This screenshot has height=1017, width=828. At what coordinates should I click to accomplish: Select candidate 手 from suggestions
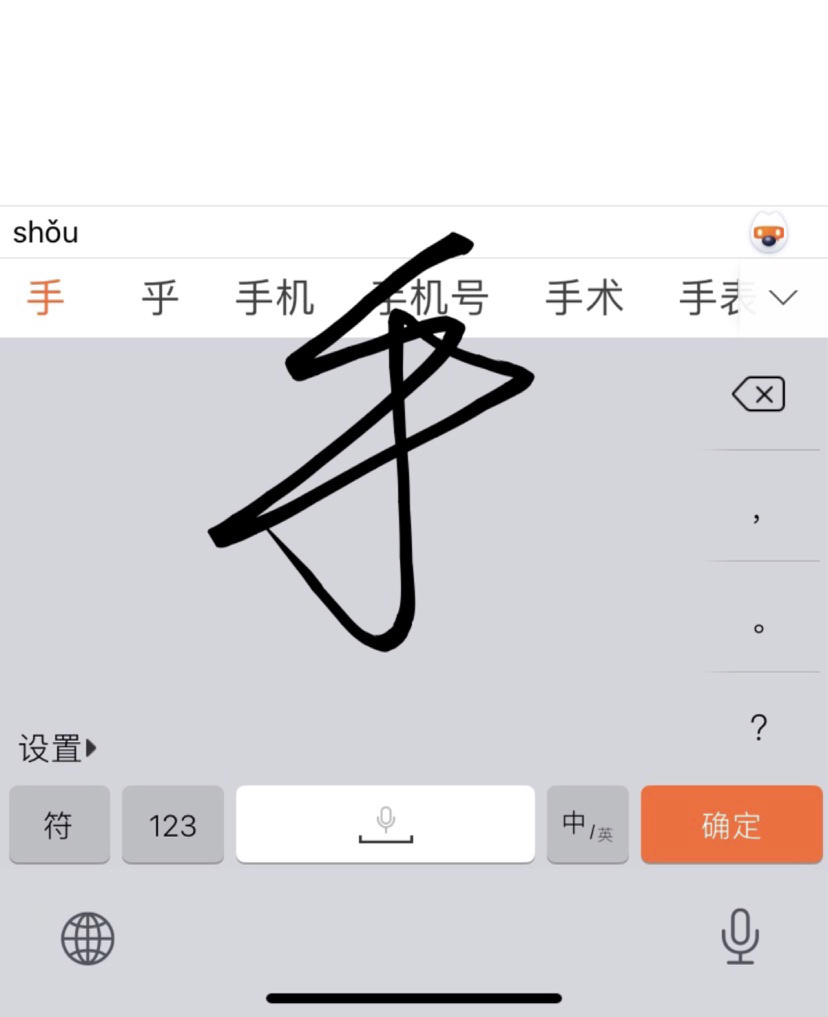click(45, 297)
